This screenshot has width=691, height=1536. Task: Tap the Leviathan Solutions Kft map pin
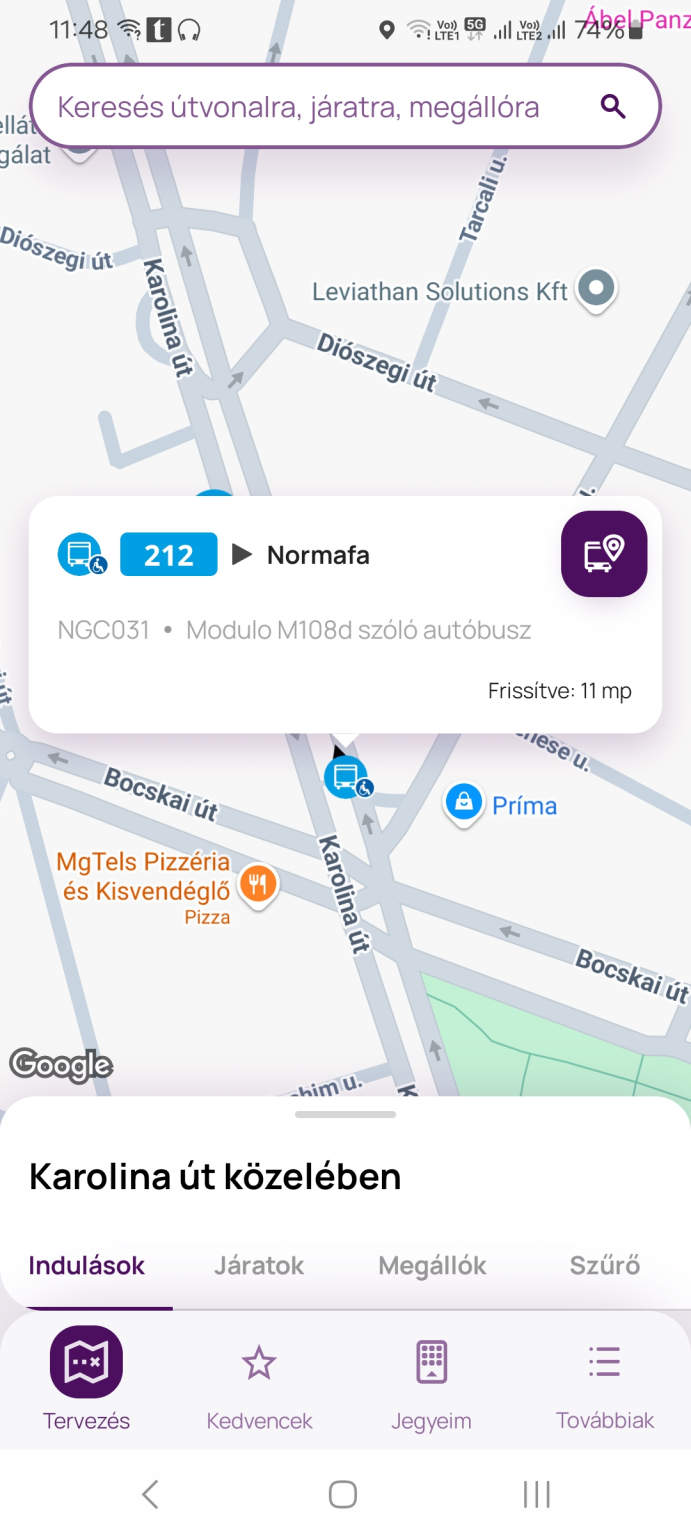[x=597, y=290]
